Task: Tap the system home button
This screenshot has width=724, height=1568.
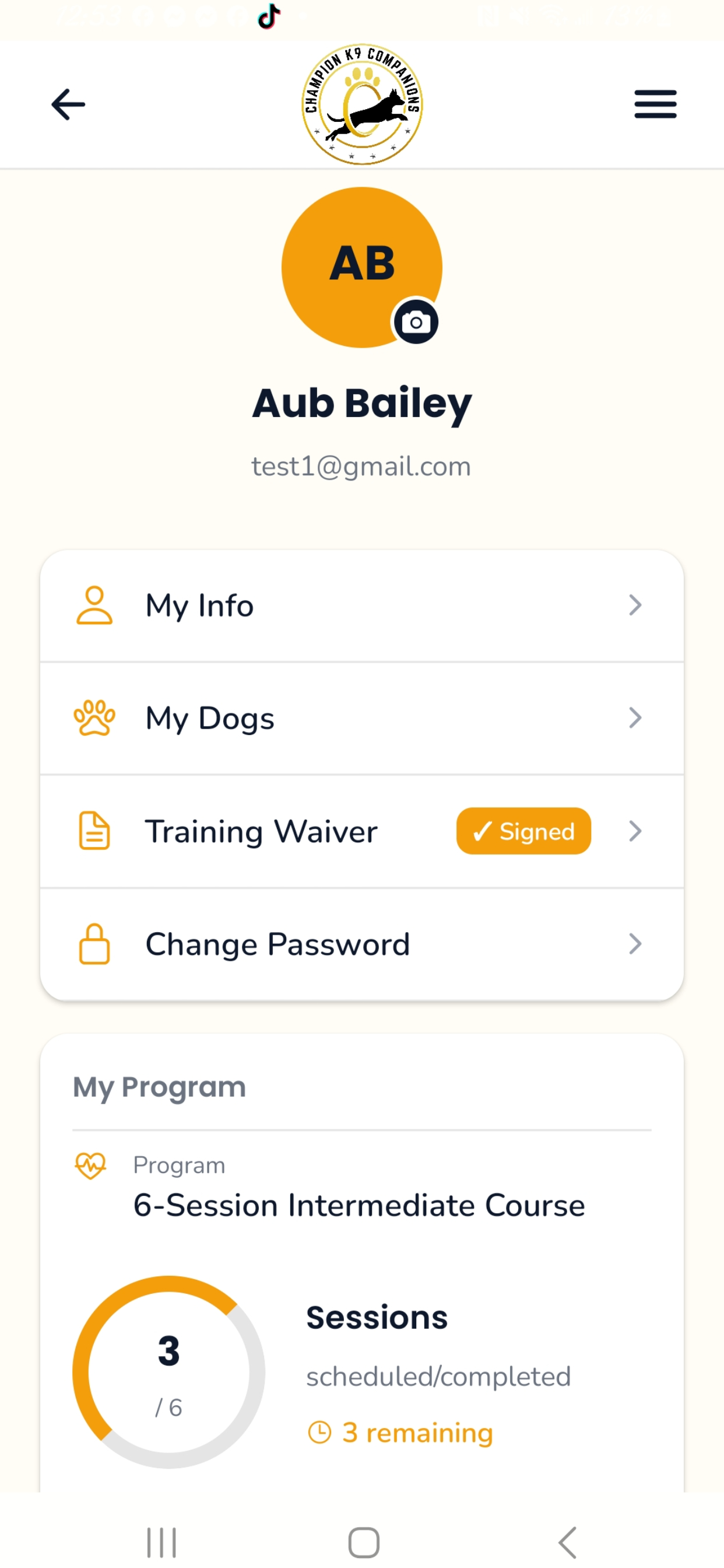Action: (x=363, y=1542)
